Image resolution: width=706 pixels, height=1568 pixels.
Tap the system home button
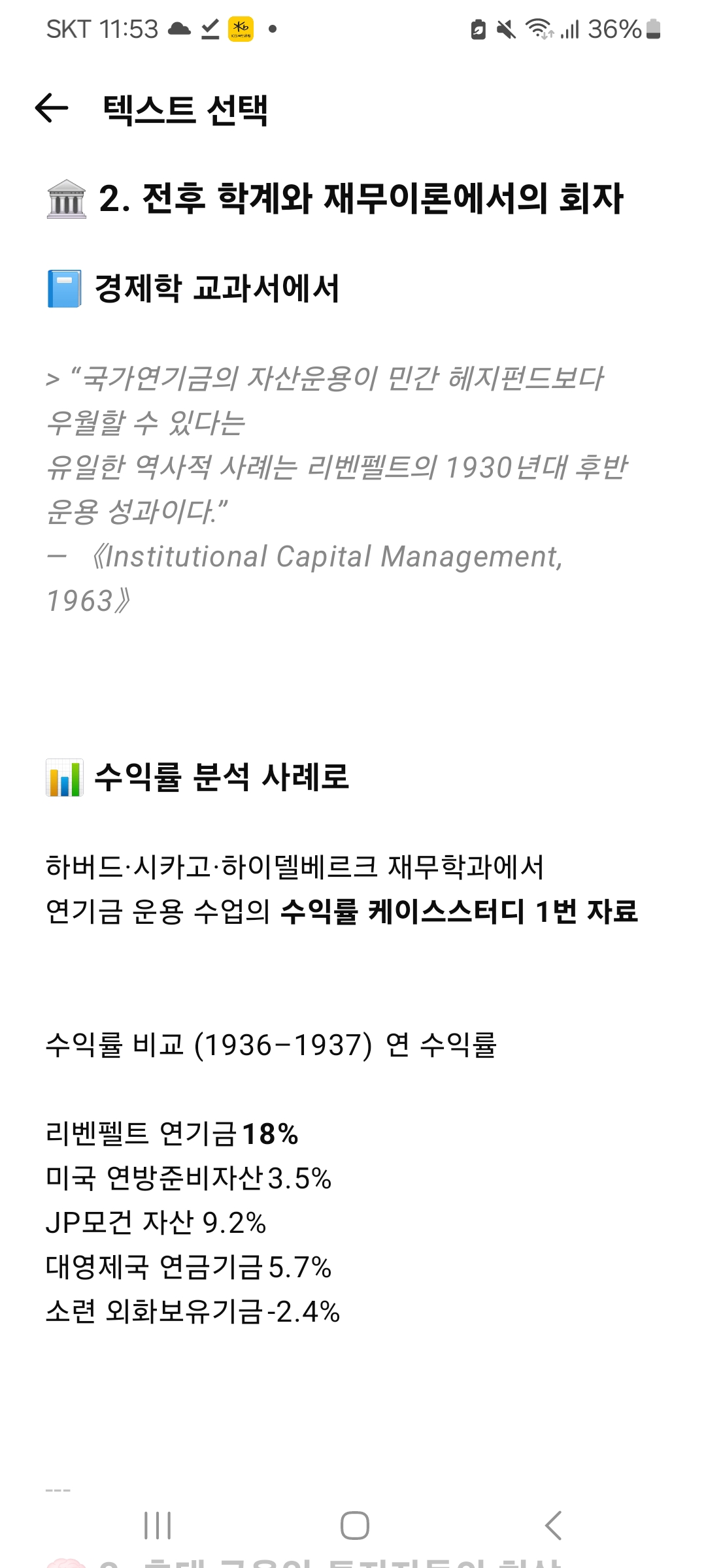coord(354,1526)
